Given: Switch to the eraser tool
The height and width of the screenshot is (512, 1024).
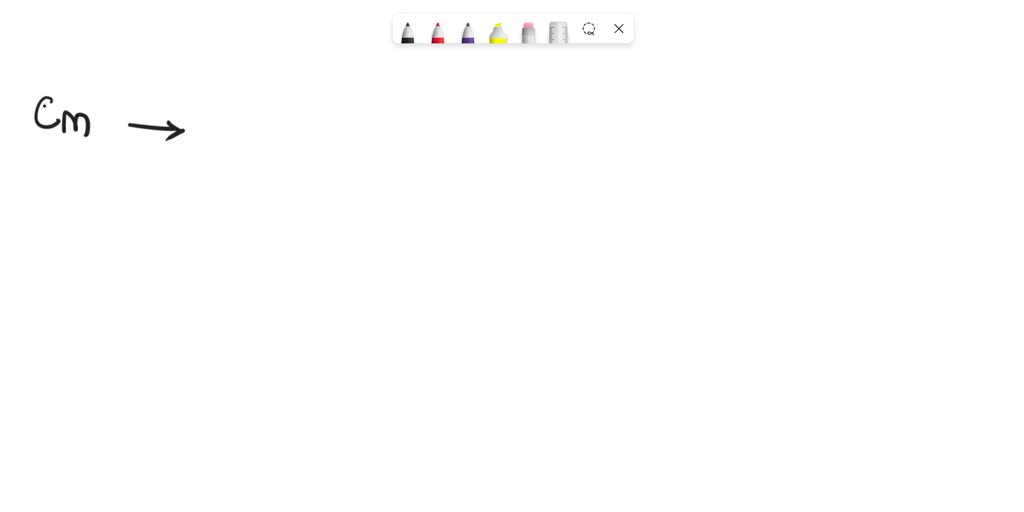Looking at the screenshot, I should 528,33.
